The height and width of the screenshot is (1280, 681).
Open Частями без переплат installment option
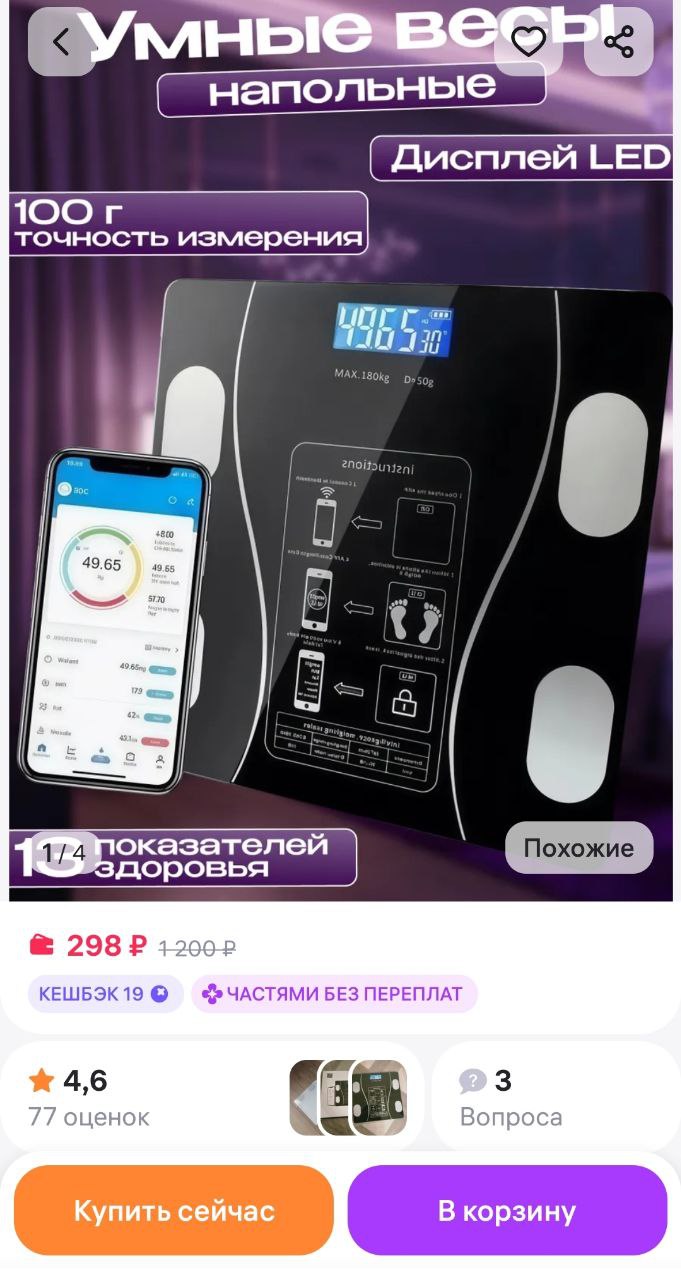coord(333,994)
